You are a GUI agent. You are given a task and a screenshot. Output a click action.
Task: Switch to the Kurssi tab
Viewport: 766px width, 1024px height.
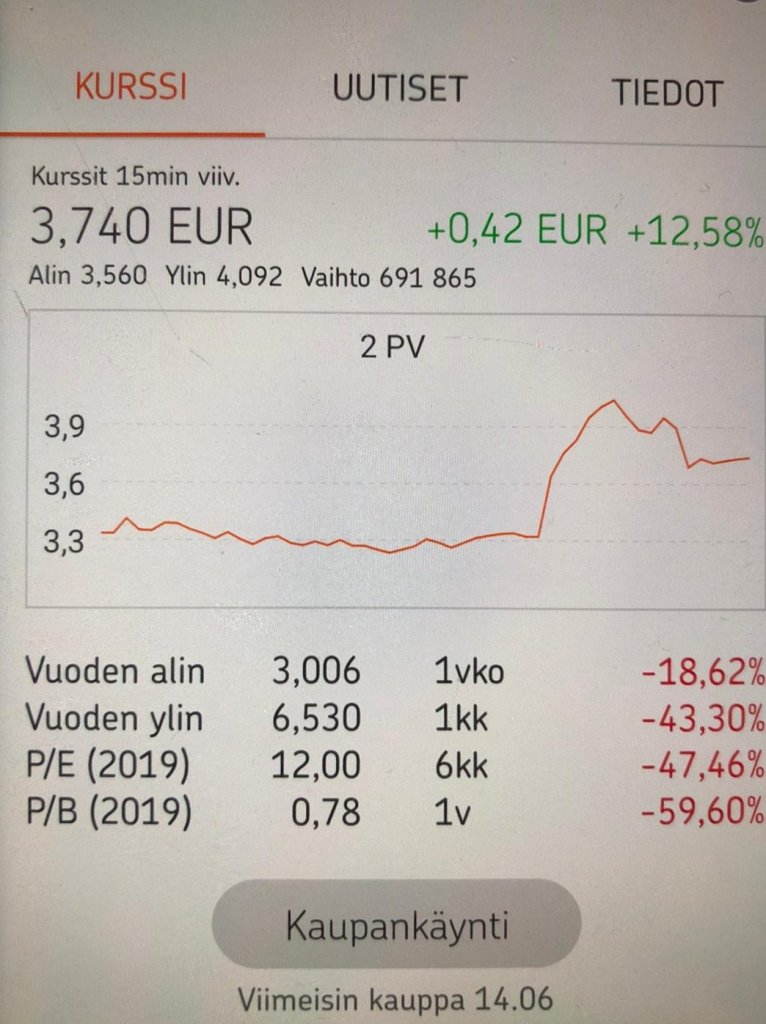[131, 88]
